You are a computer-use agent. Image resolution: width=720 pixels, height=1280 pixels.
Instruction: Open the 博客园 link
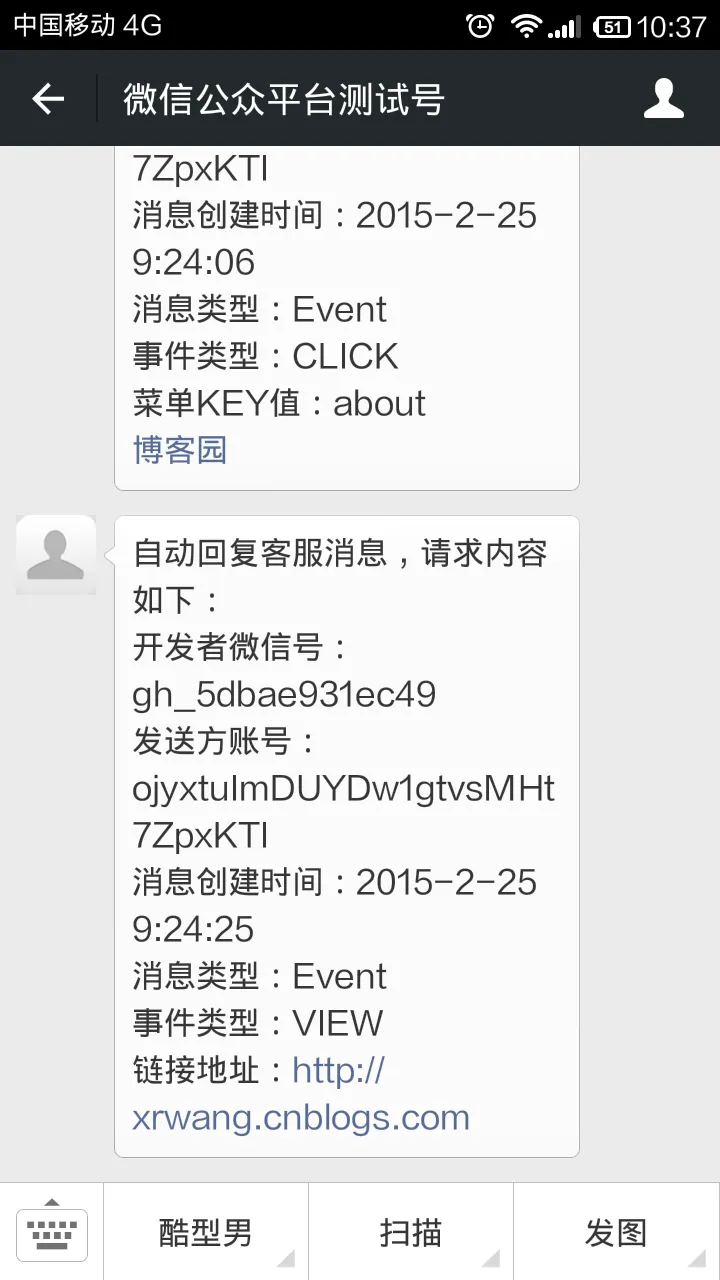[x=180, y=450]
